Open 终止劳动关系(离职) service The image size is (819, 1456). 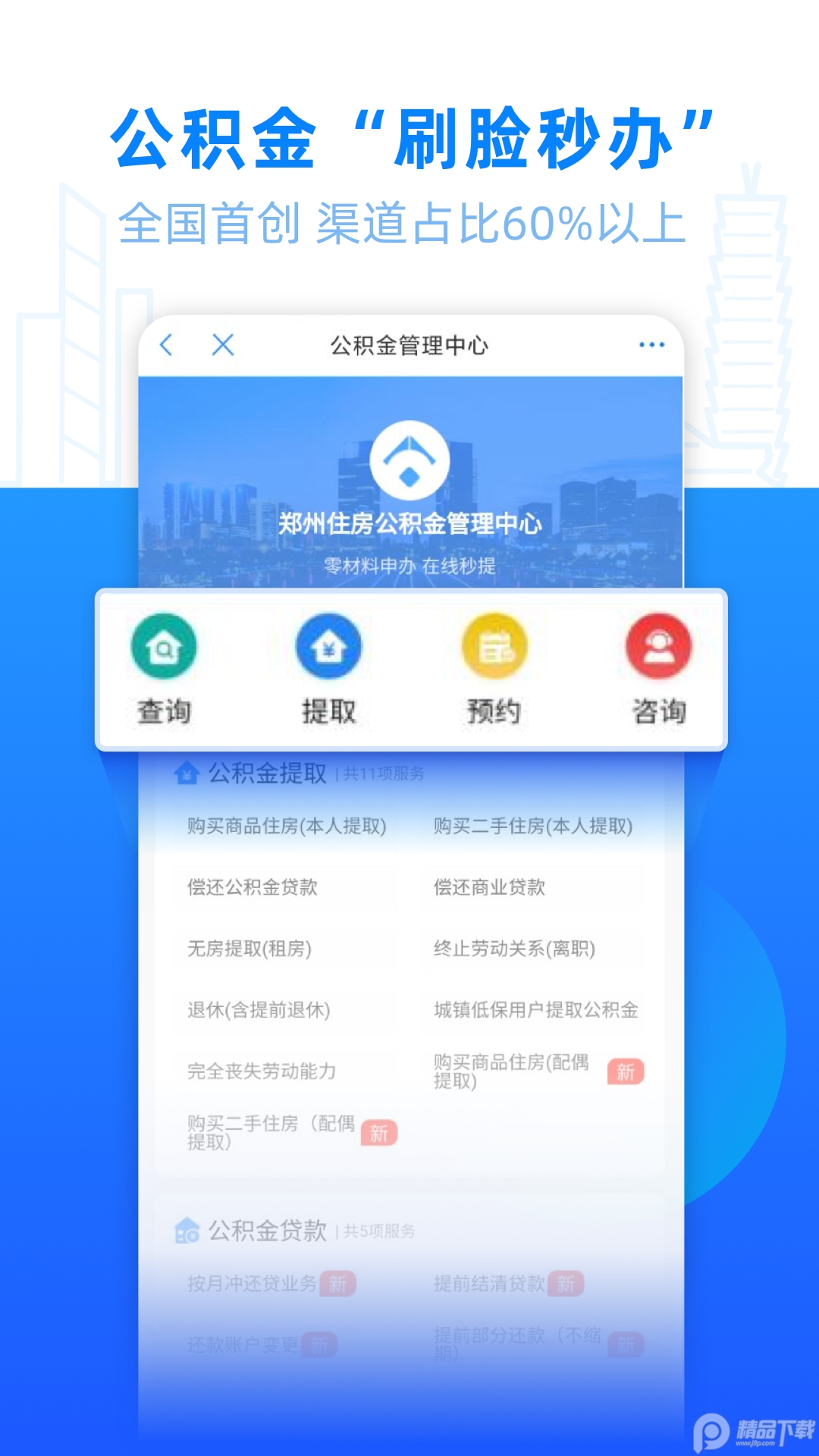pyautogui.click(x=514, y=949)
